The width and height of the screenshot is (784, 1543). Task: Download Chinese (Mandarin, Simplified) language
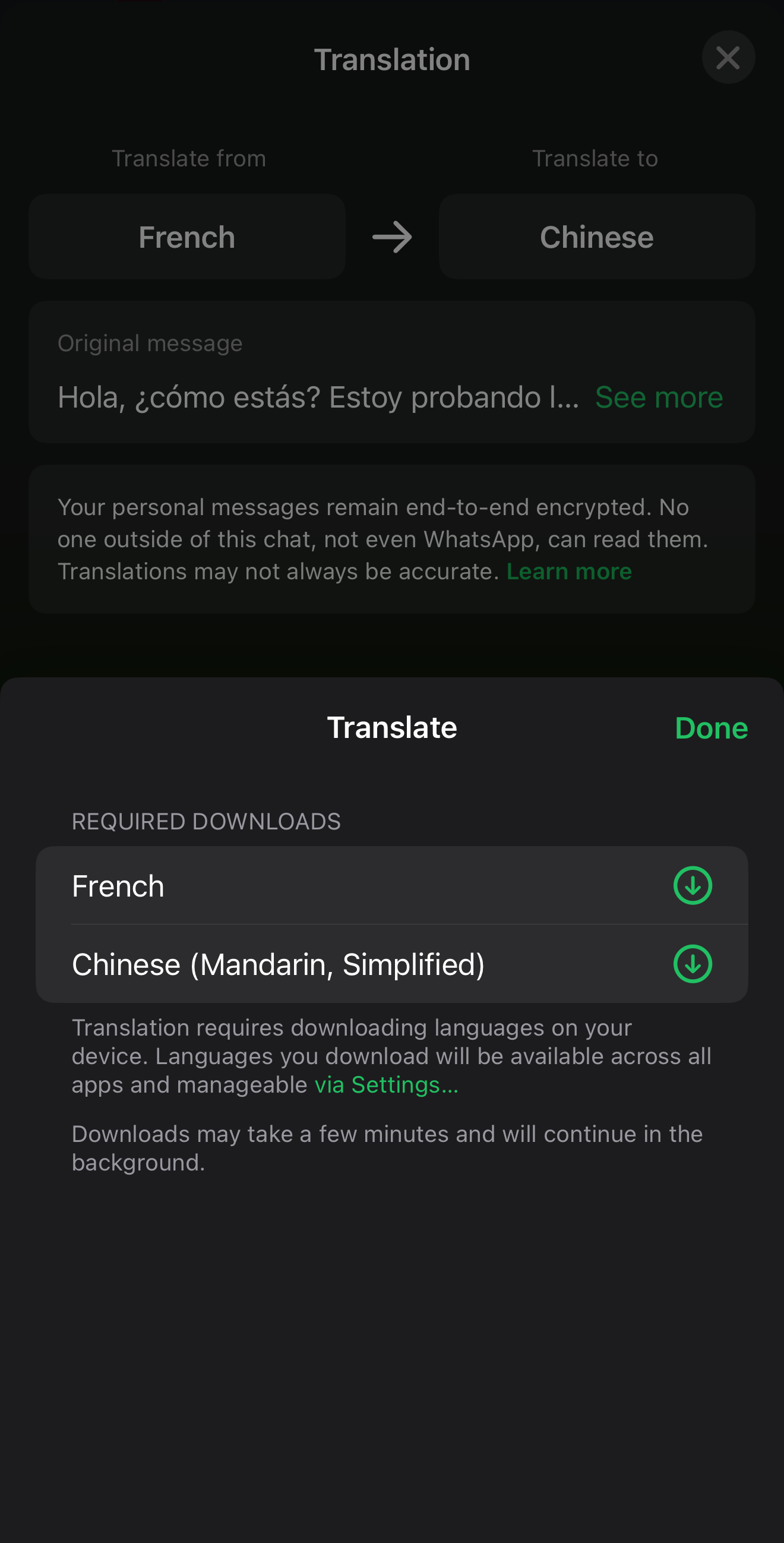point(693,964)
